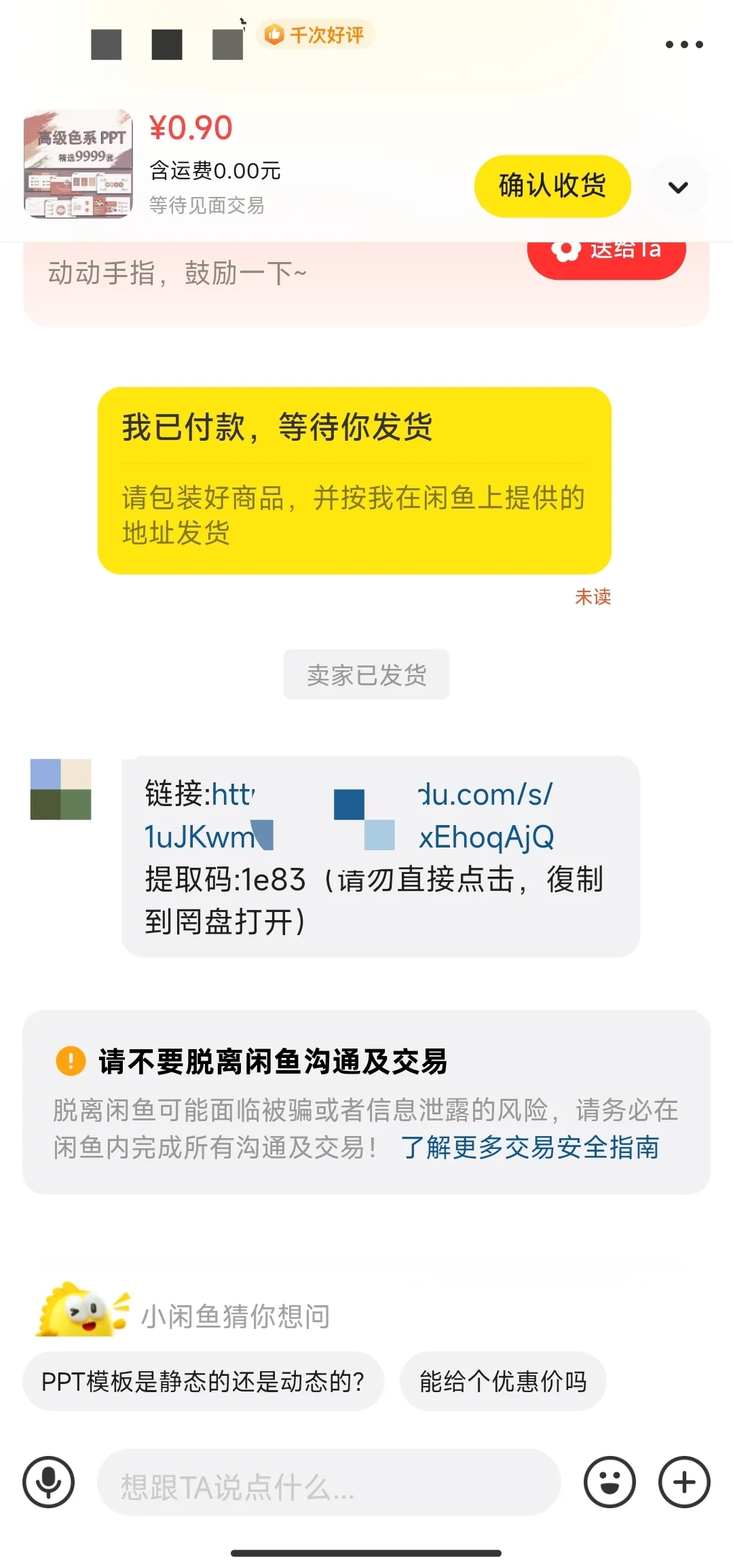Select the 能给个优惠价吗 suggestion chip
The image size is (733, 1568).
pyautogui.click(x=503, y=1381)
